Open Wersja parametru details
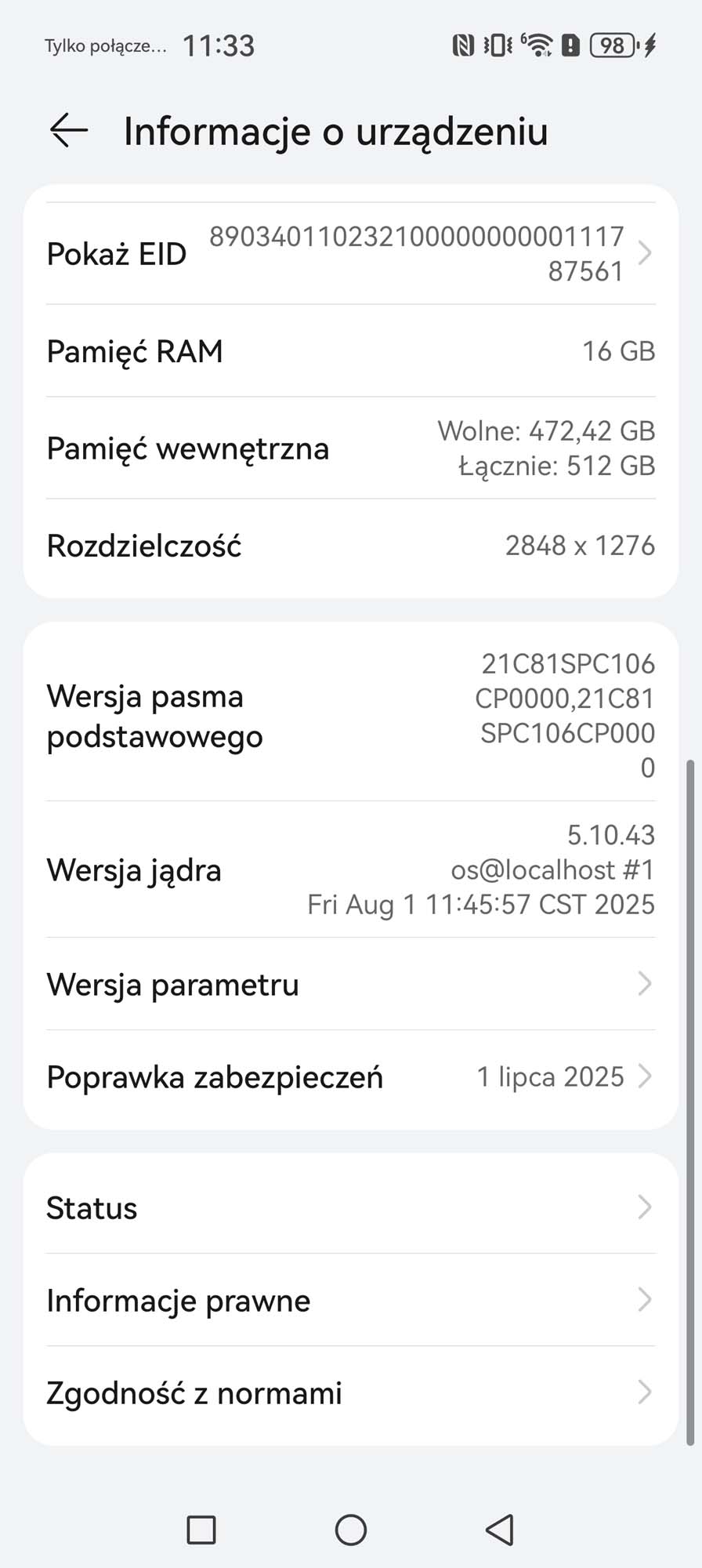 click(350, 985)
